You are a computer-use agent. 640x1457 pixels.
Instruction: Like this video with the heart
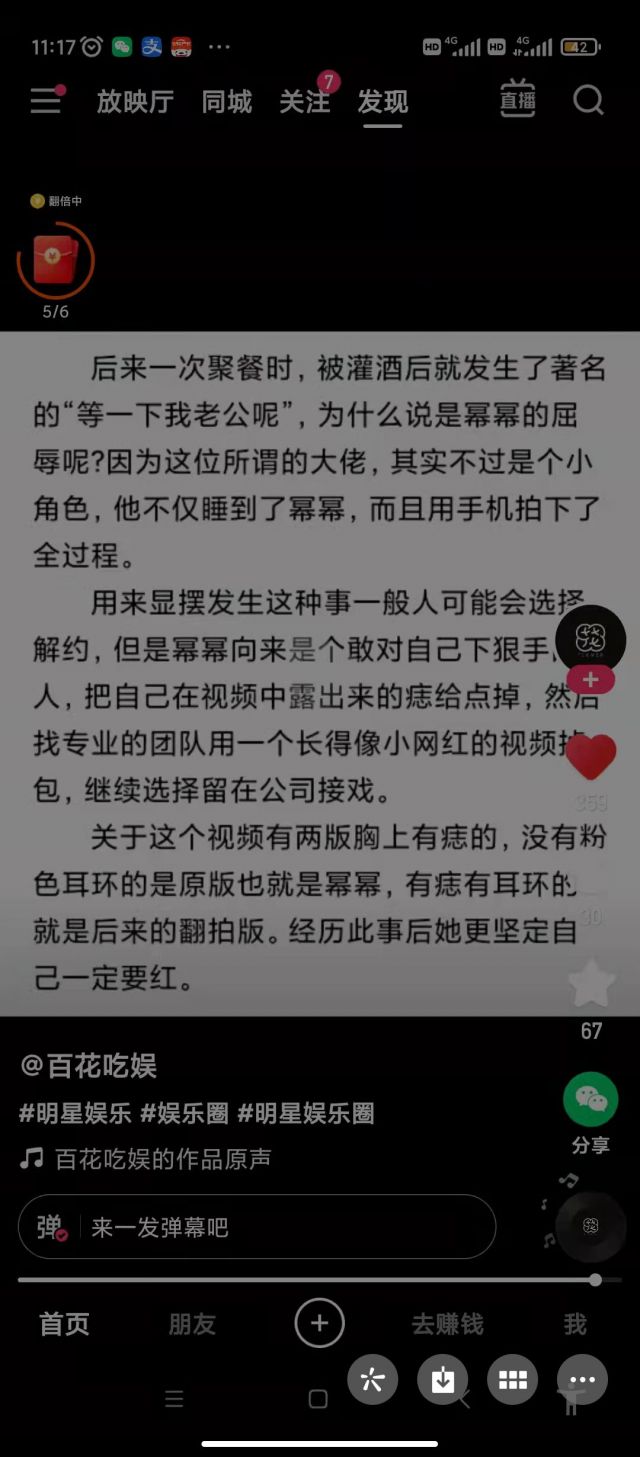point(591,757)
